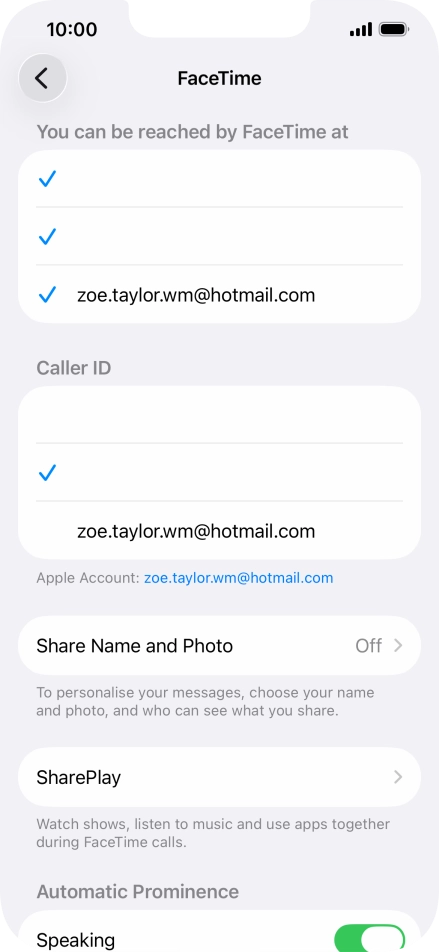439x952 pixels.
Task: Open Share Name and Photo settings
Action: click(219, 645)
